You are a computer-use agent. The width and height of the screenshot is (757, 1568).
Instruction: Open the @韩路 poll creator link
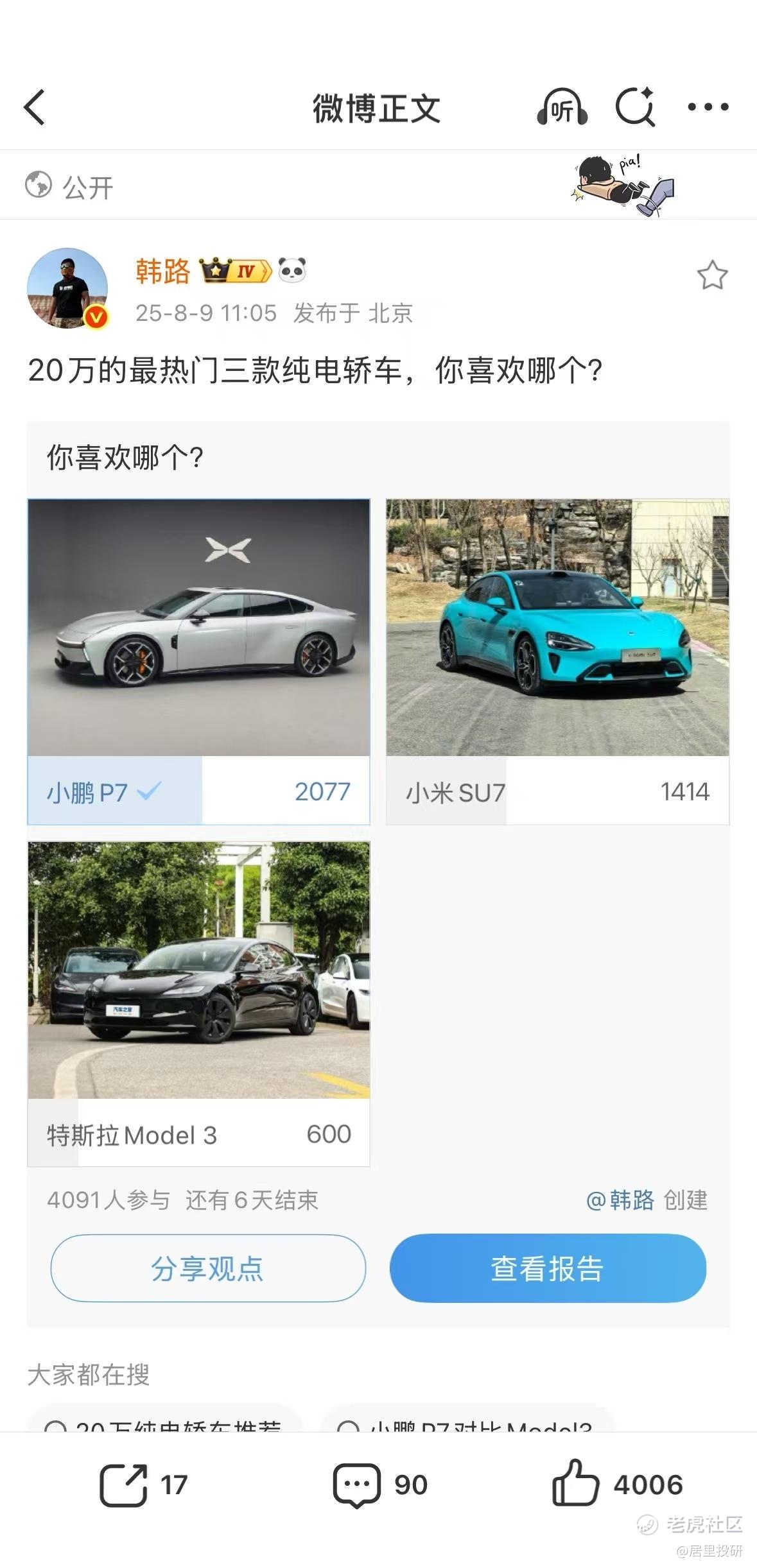(620, 1200)
